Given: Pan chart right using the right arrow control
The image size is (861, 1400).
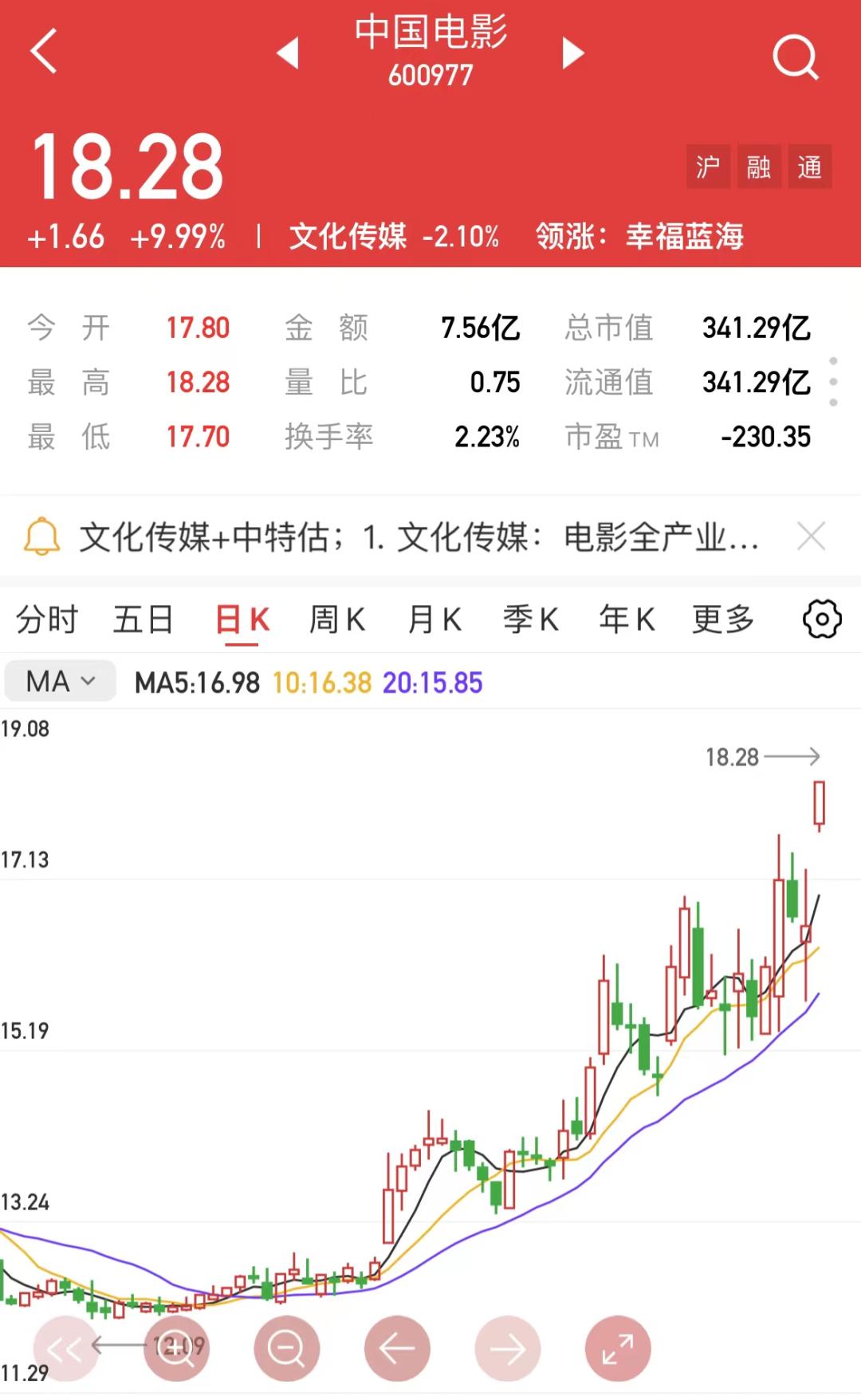Looking at the screenshot, I should click(x=507, y=1347).
